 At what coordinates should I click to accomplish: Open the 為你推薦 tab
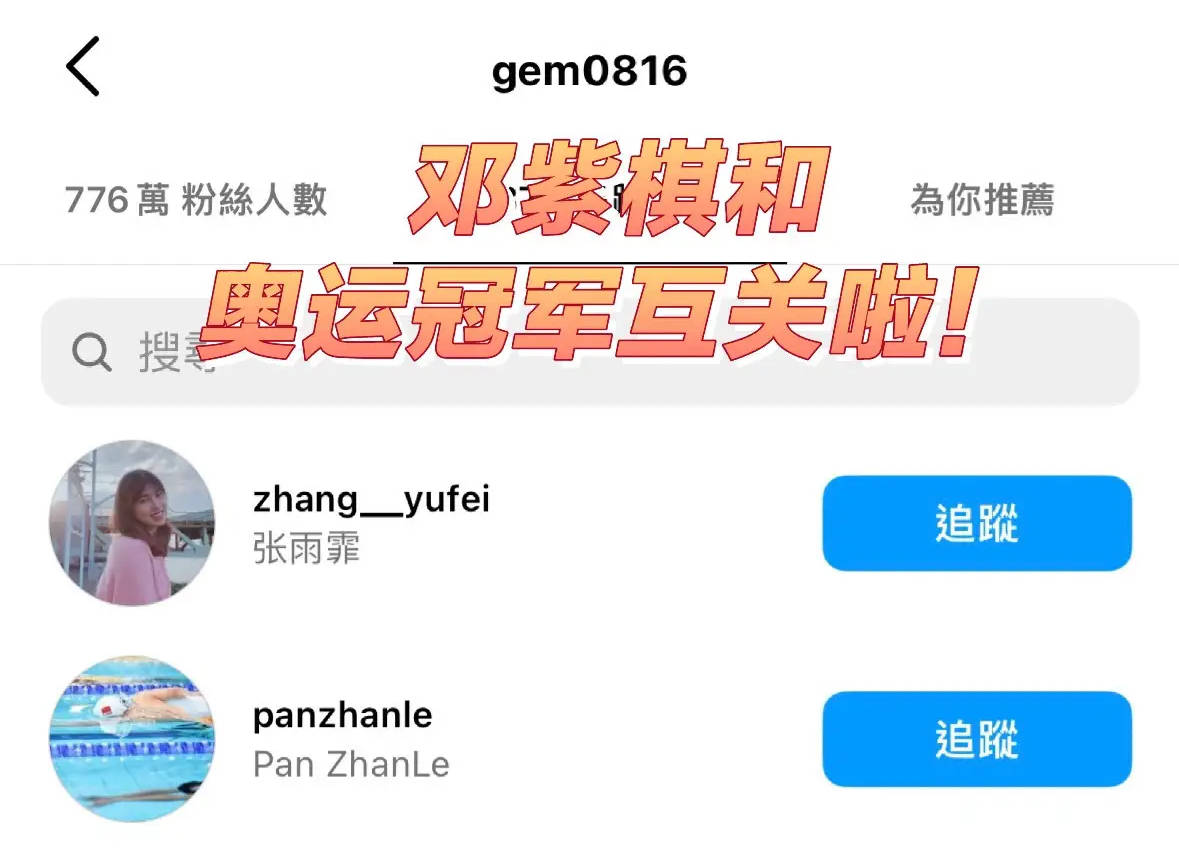[981, 200]
